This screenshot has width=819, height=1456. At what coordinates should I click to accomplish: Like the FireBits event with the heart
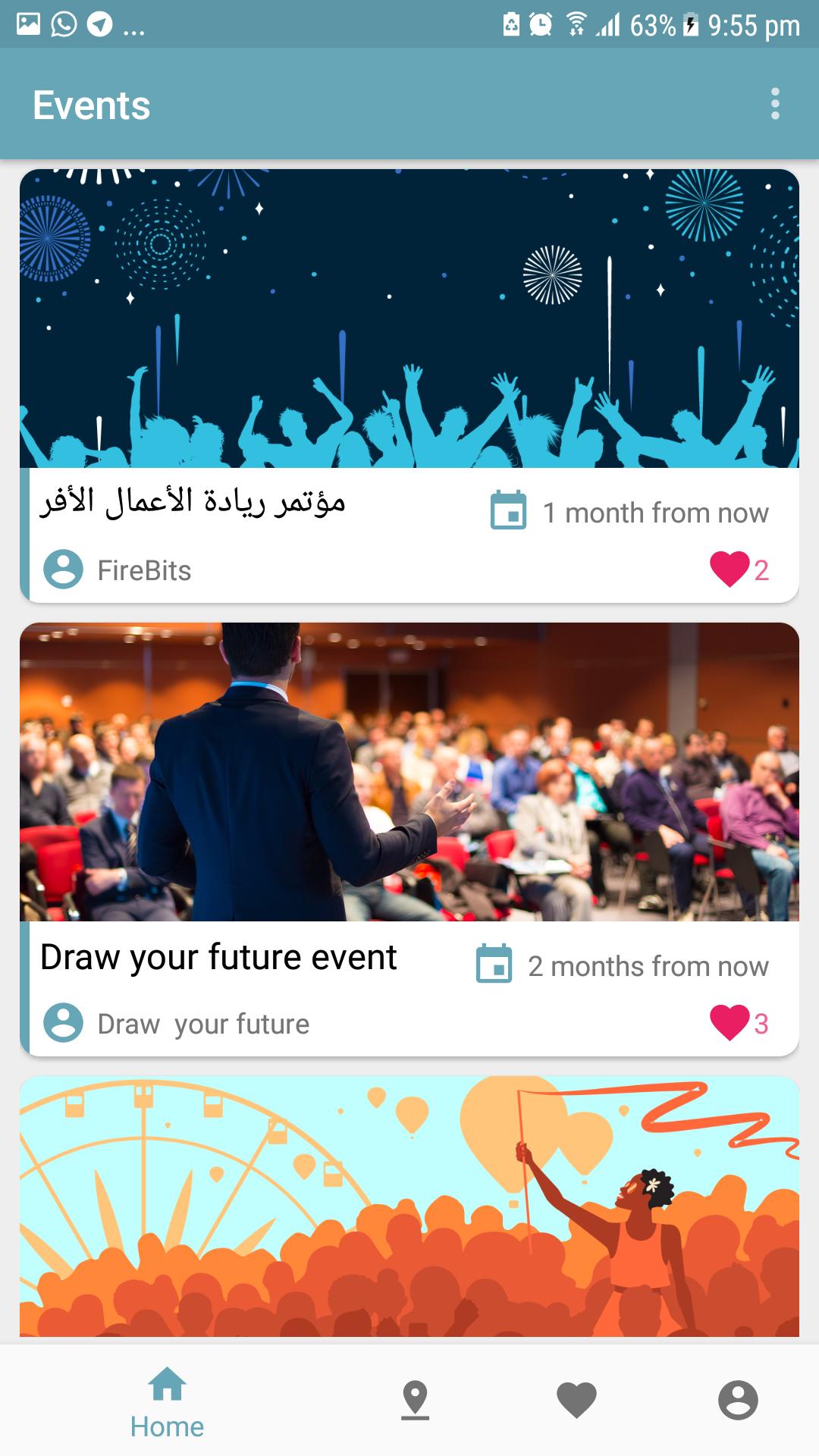(730, 569)
